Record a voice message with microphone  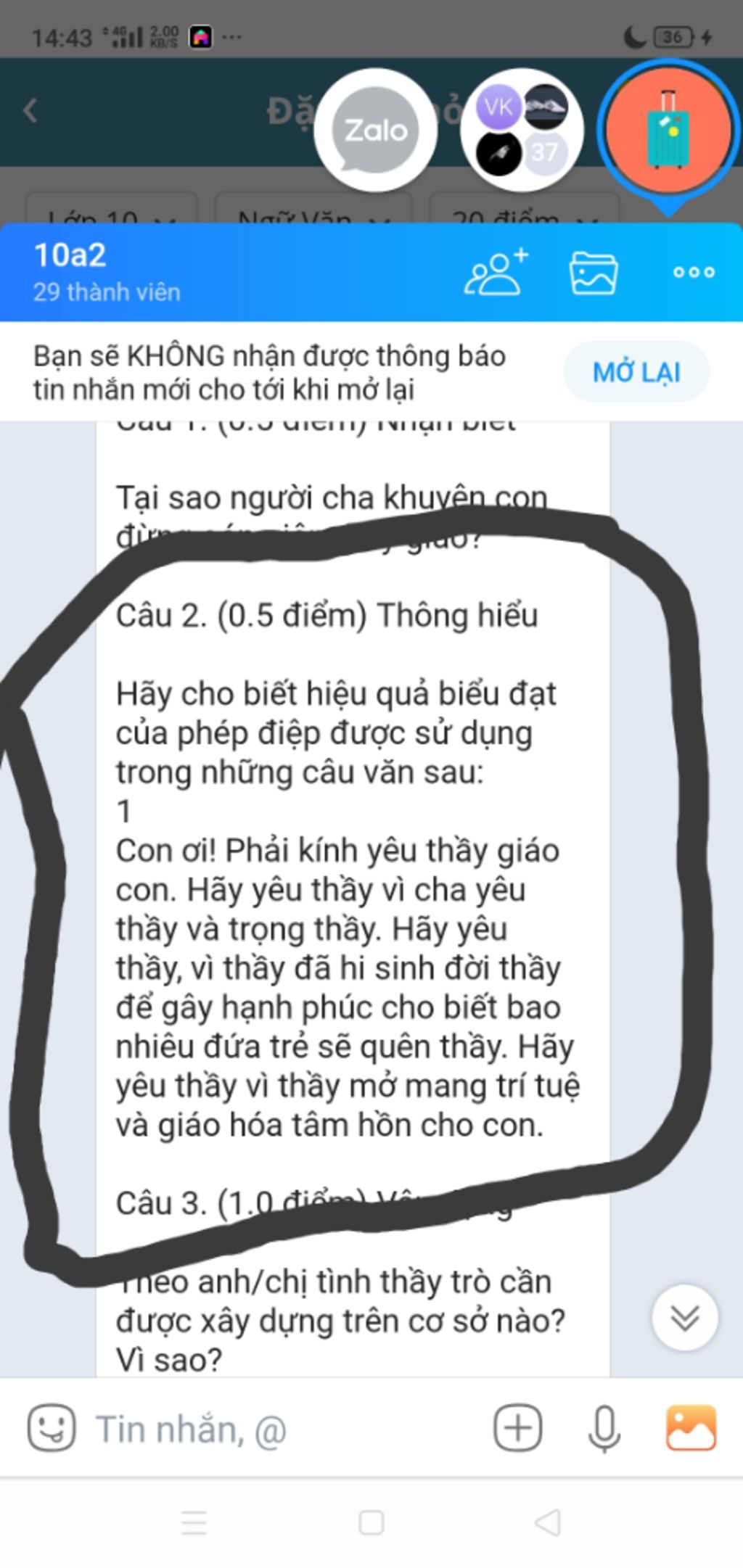click(x=604, y=1428)
